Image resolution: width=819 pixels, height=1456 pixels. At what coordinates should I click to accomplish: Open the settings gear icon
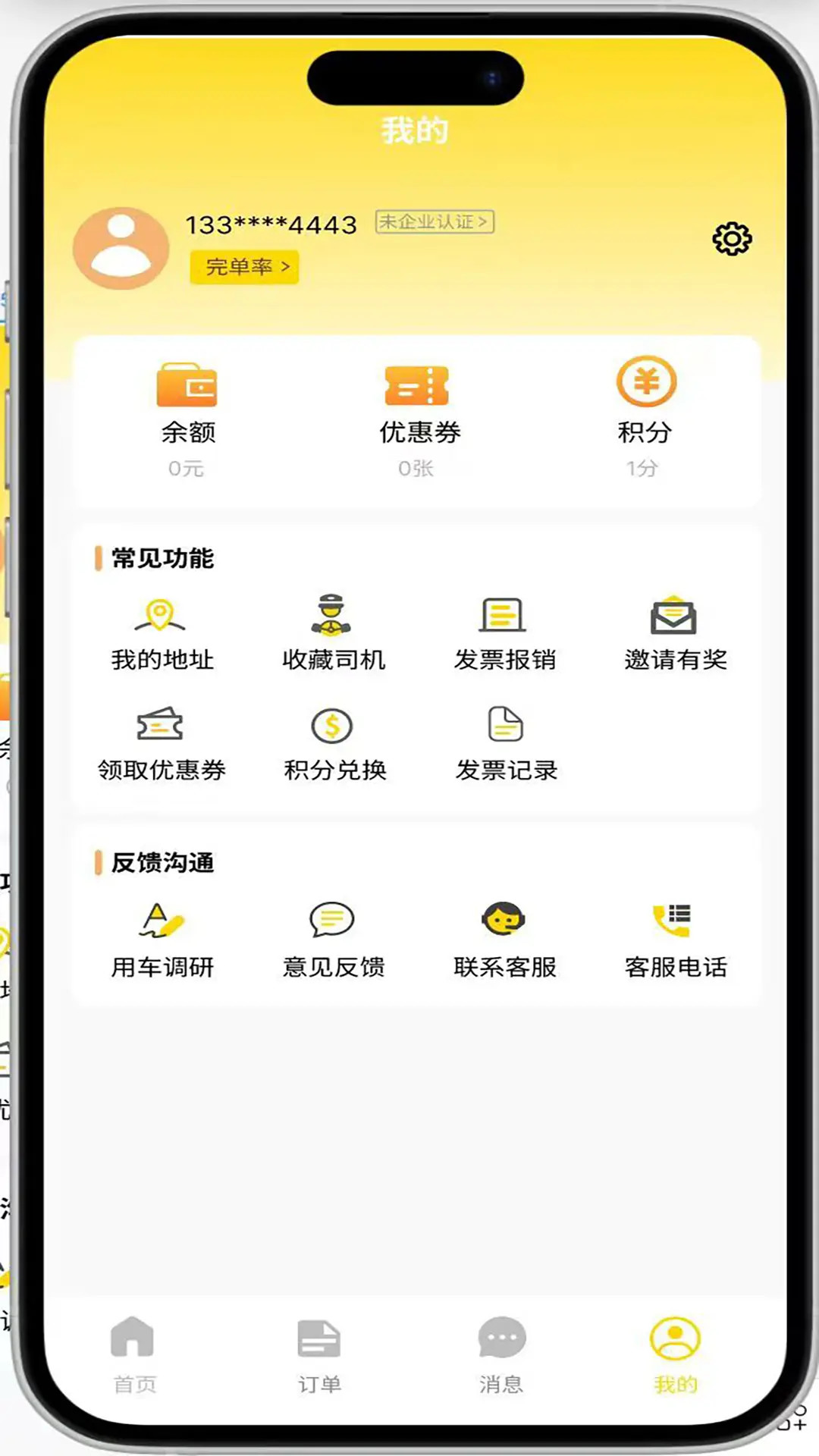[732, 239]
